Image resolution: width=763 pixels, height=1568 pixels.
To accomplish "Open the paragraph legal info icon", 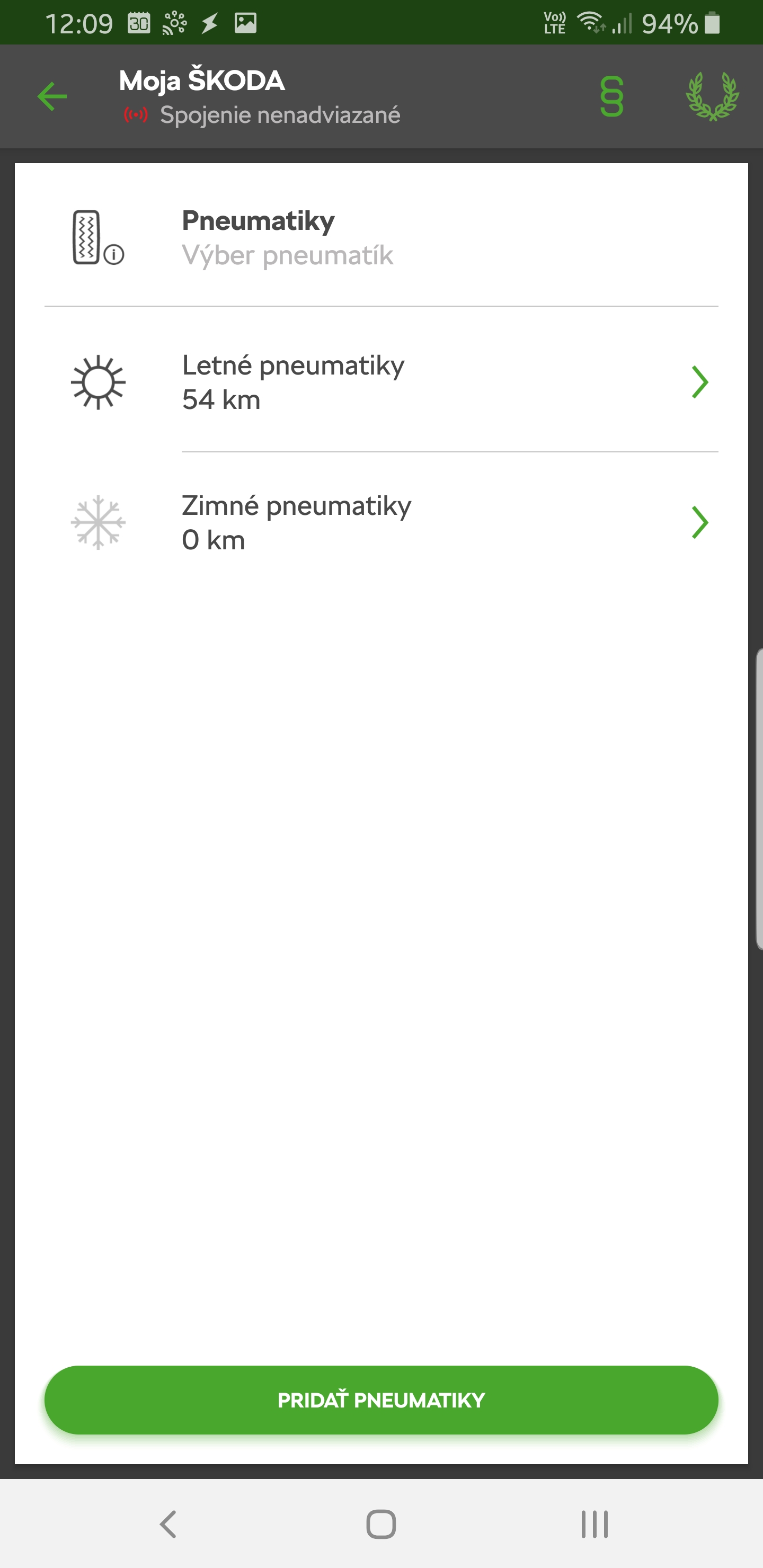I will coord(611,96).
